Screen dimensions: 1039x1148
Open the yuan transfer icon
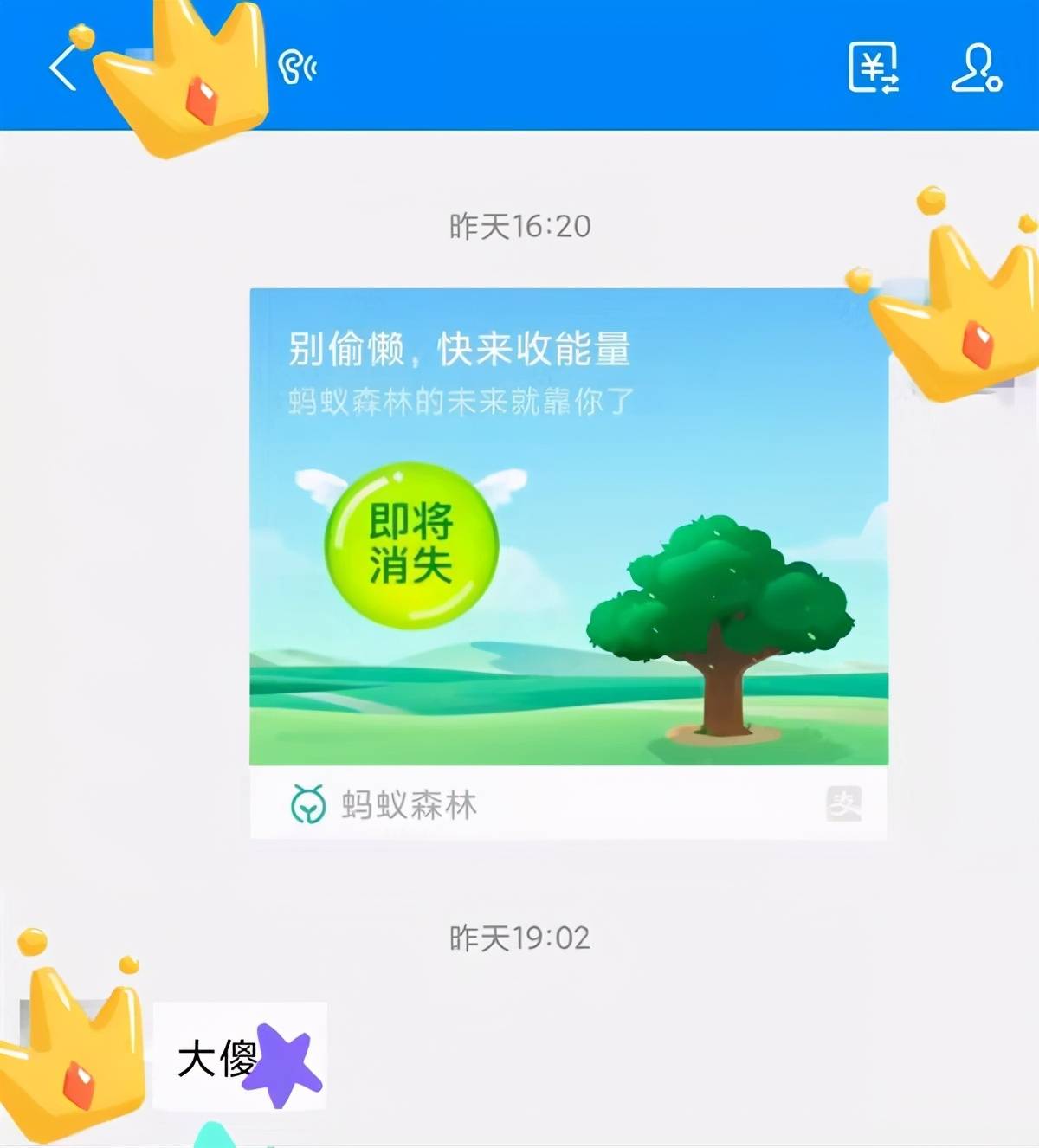pos(873,67)
